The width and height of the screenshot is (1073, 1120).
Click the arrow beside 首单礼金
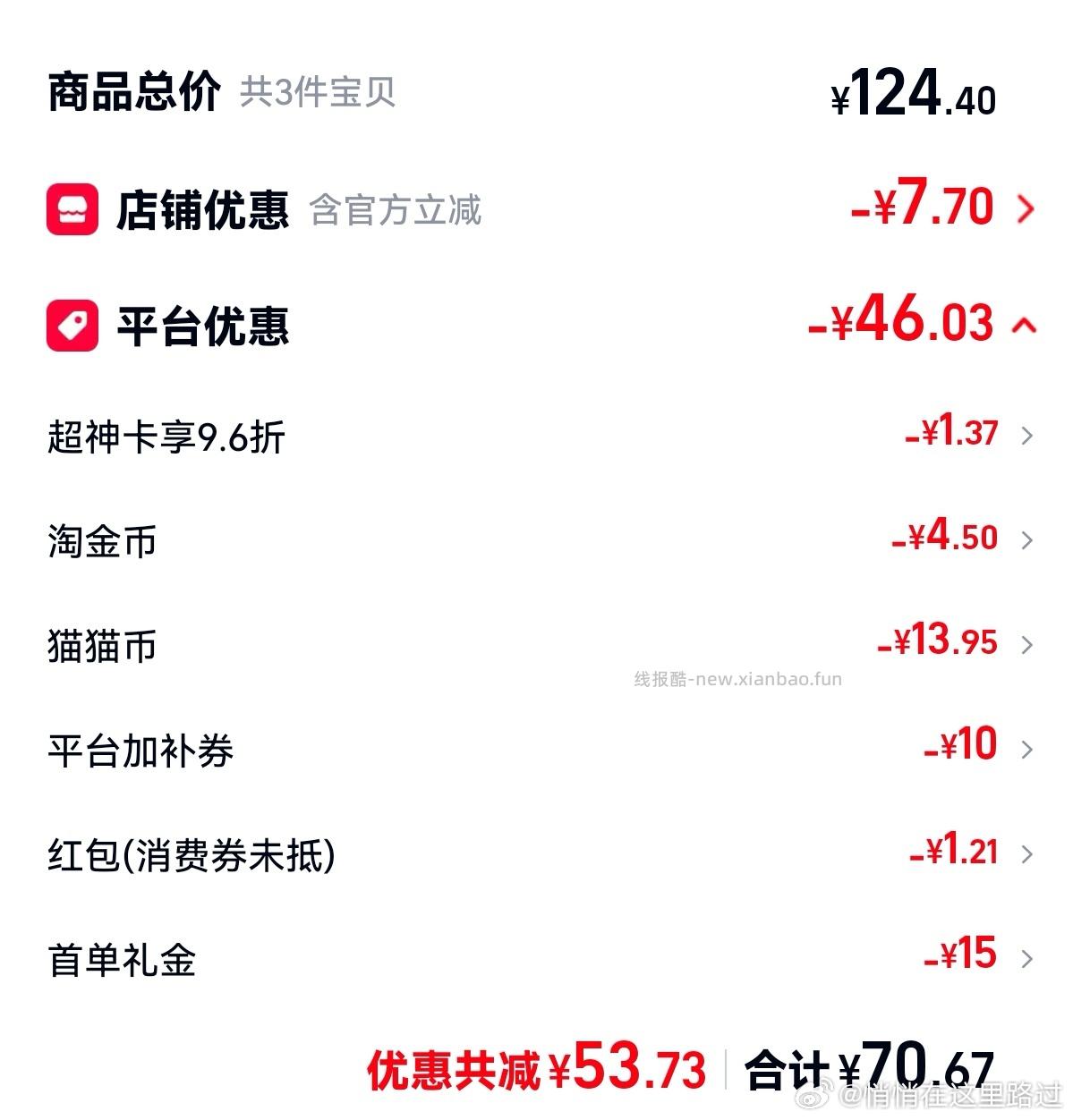(x=1027, y=957)
